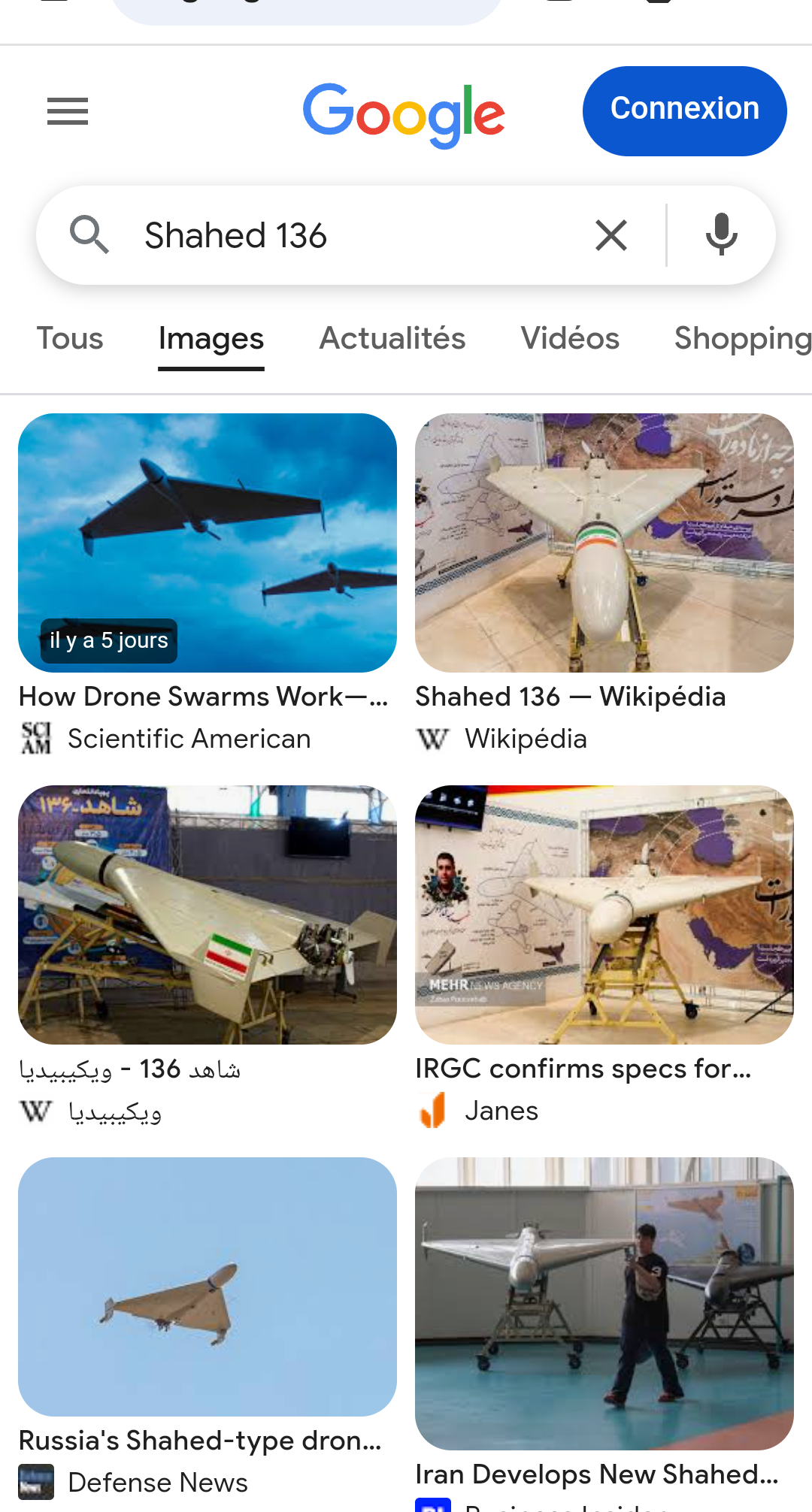Screen dimensions: 812x1512
Task: Open the Vidéos tab
Action: [x=570, y=338]
